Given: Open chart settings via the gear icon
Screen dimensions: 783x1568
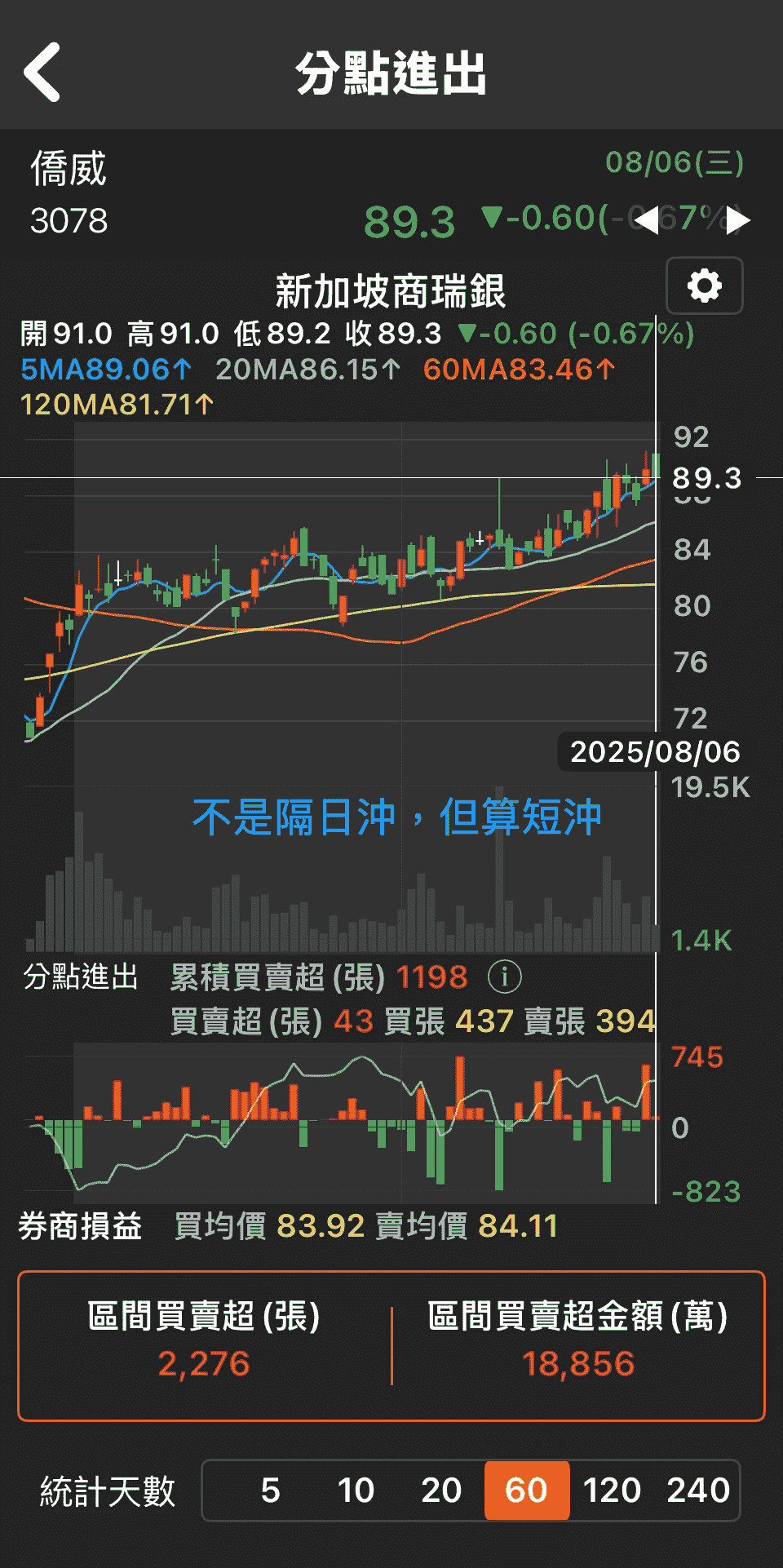Looking at the screenshot, I should click(x=704, y=286).
